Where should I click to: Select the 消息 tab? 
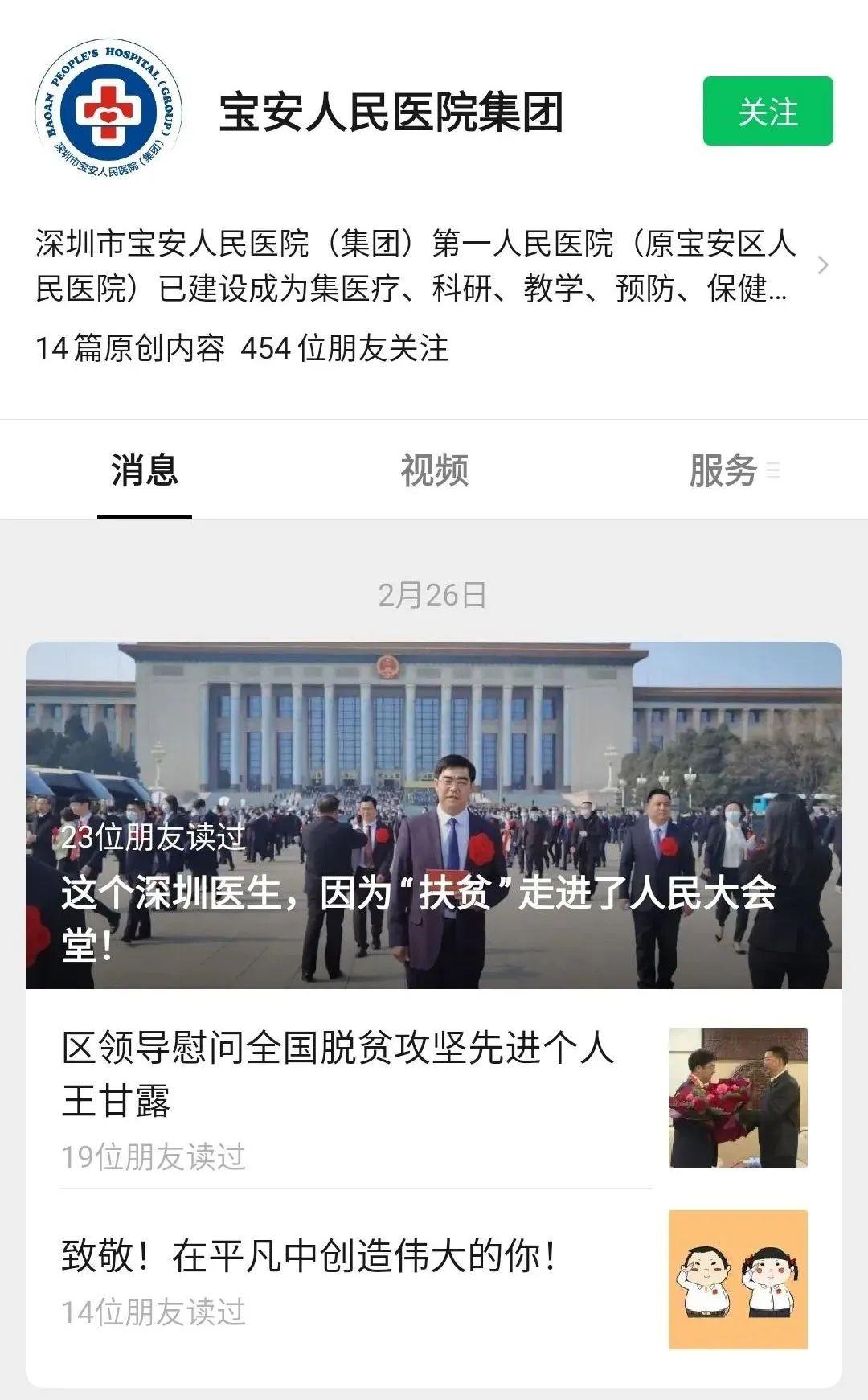click(x=145, y=470)
